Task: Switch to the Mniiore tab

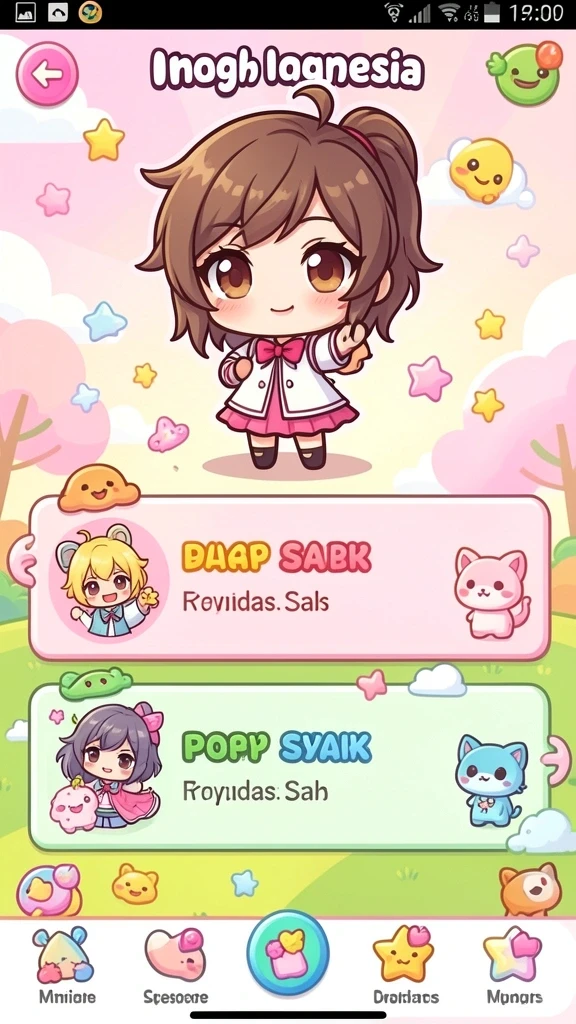Action: coord(65,966)
